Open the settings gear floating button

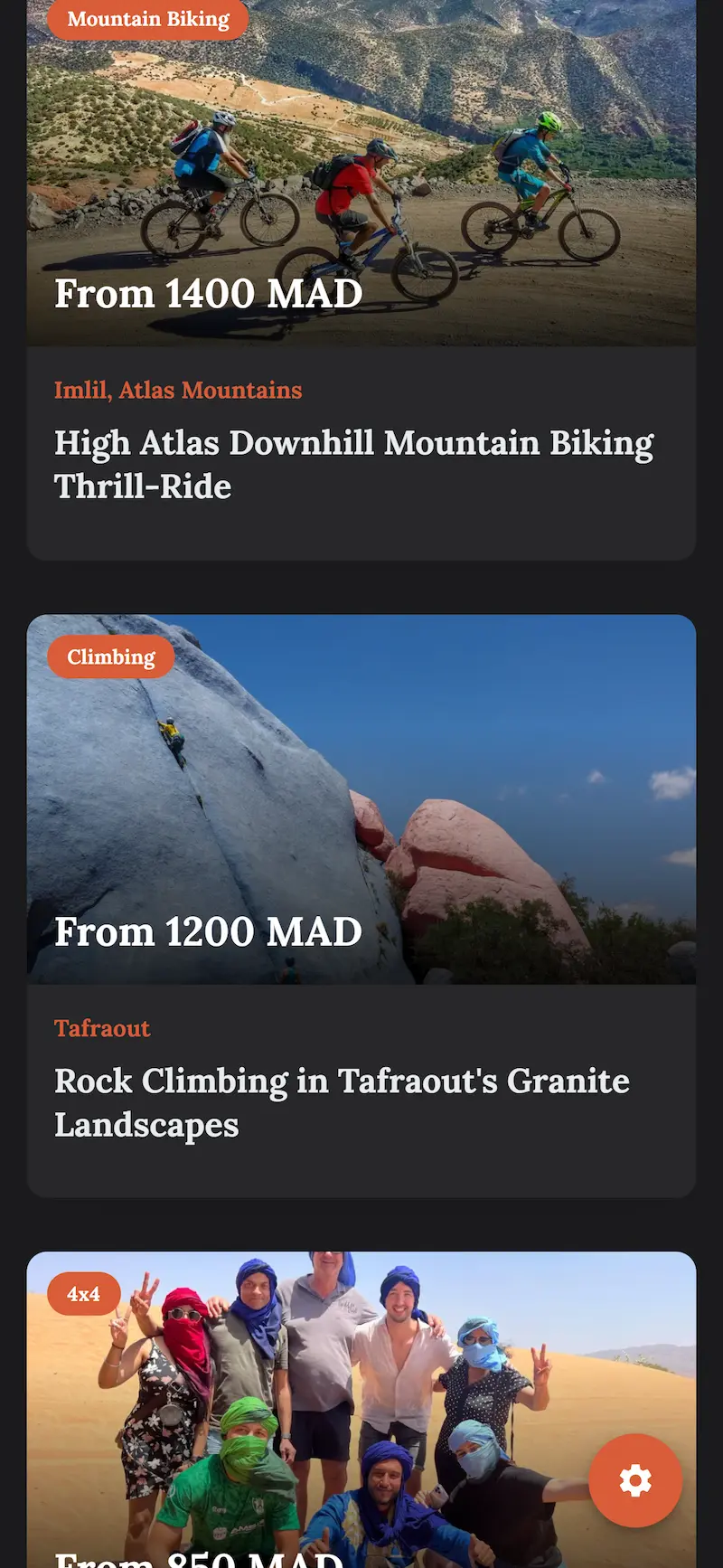point(634,1480)
